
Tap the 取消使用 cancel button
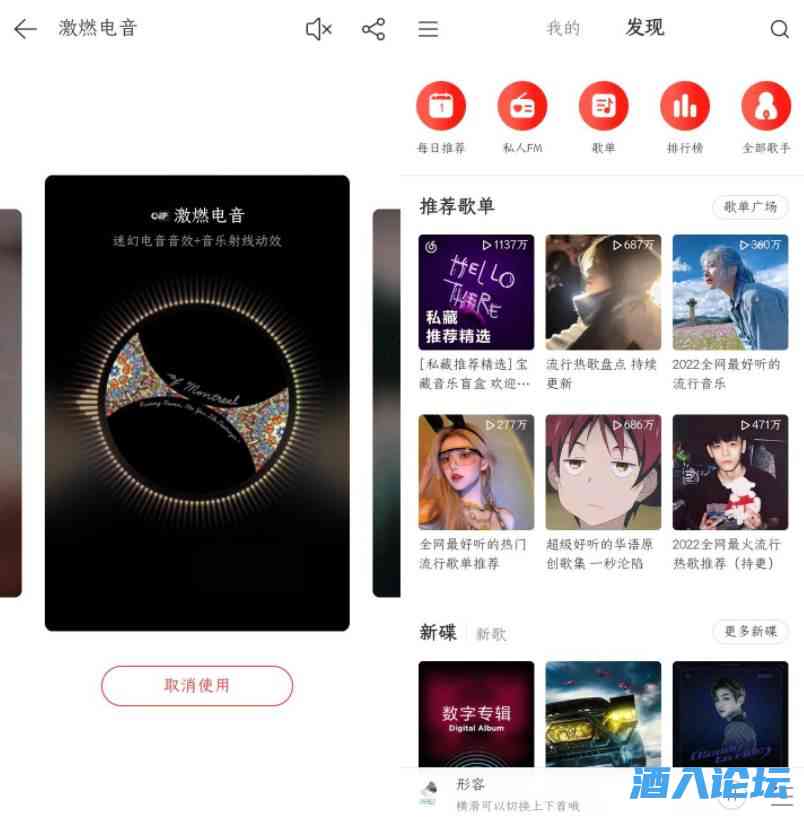point(196,686)
